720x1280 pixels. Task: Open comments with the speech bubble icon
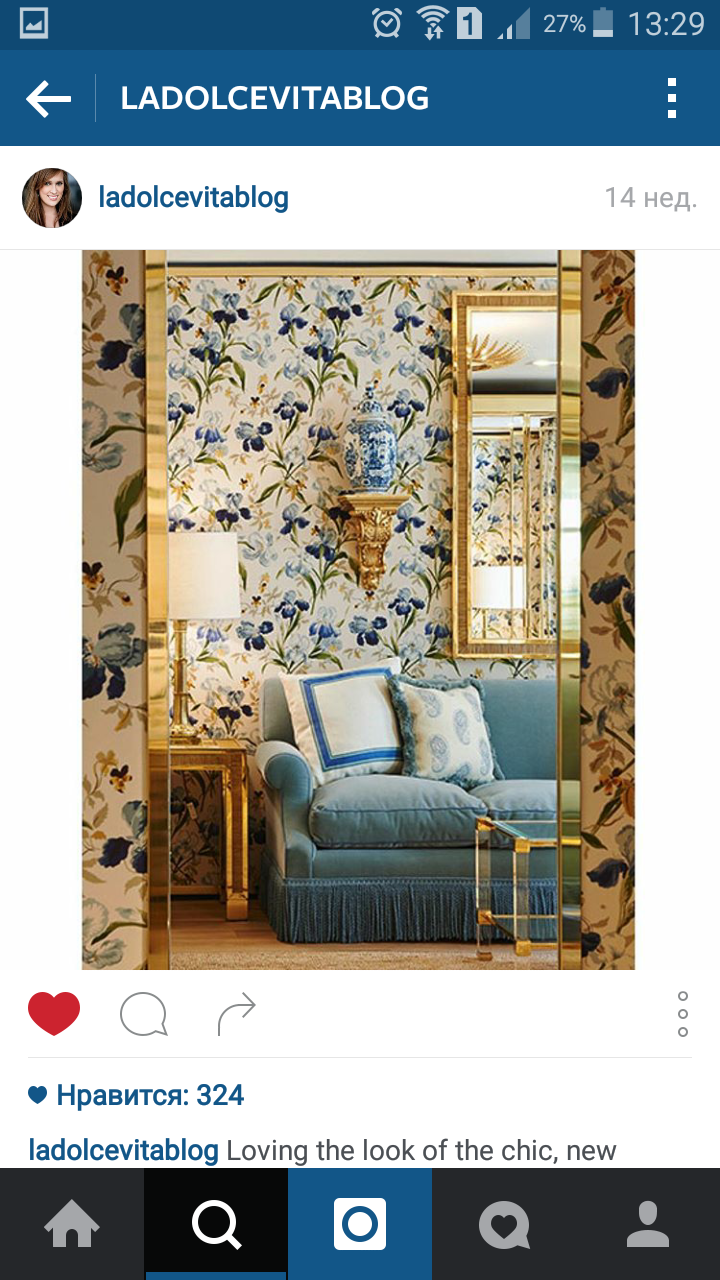click(143, 1014)
